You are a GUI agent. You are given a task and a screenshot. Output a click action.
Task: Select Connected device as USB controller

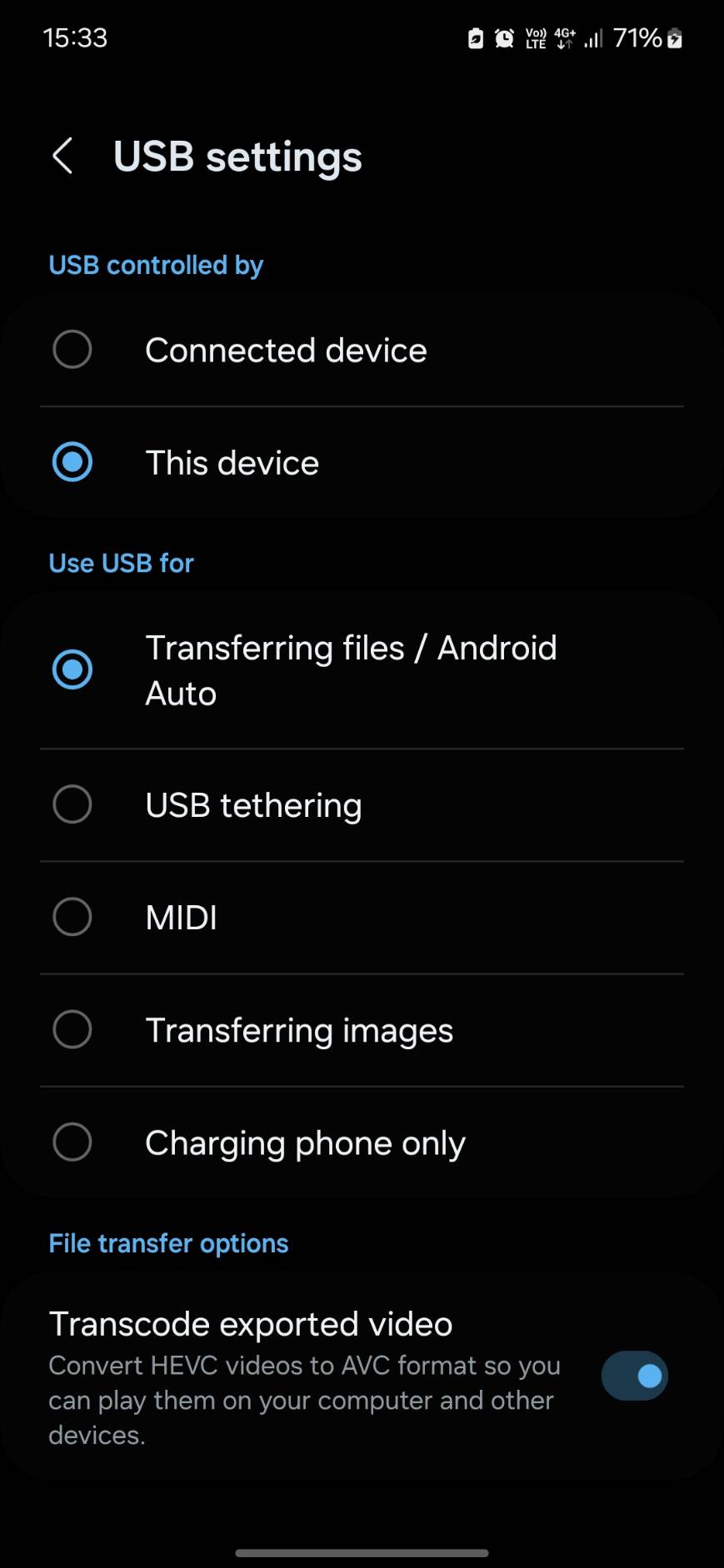click(362, 350)
